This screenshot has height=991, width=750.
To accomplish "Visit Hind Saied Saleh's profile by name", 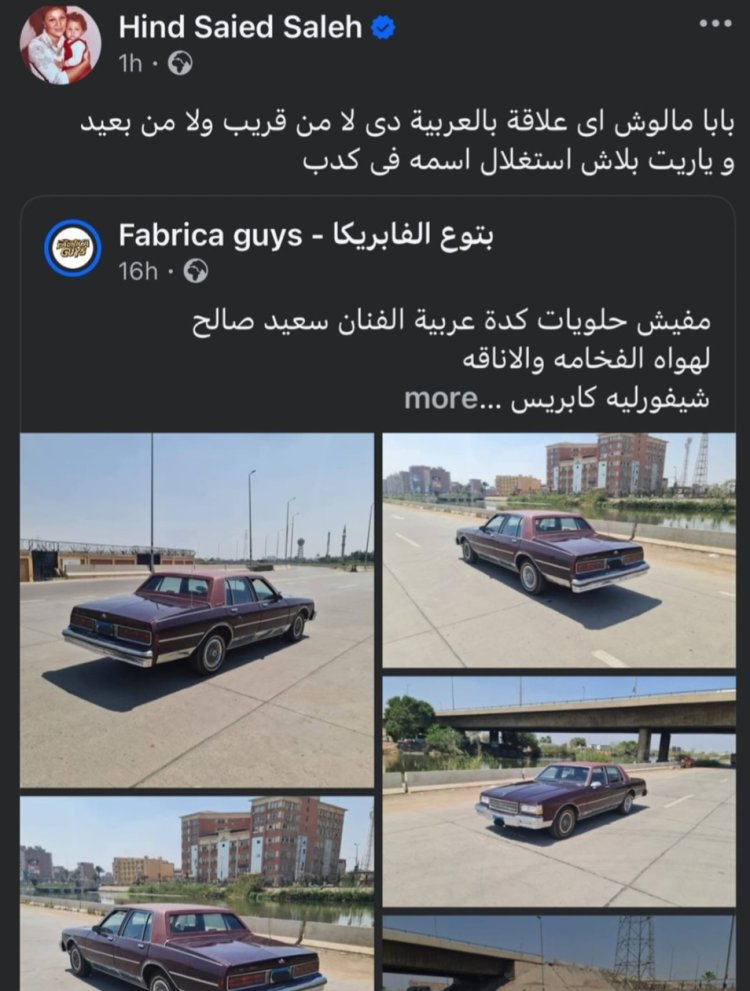I will [240, 27].
